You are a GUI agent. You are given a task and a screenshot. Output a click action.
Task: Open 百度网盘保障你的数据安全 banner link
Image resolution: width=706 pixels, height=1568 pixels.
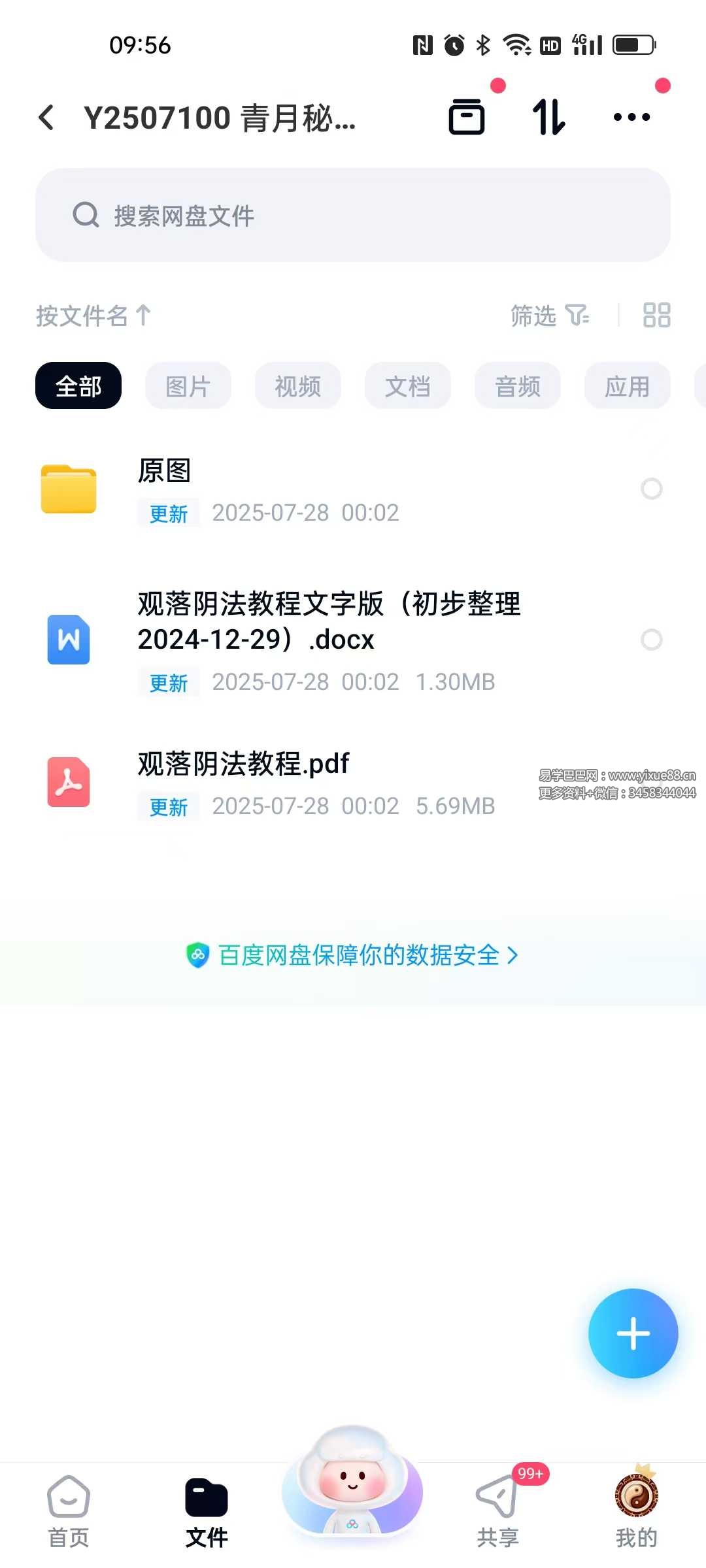[353, 955]
